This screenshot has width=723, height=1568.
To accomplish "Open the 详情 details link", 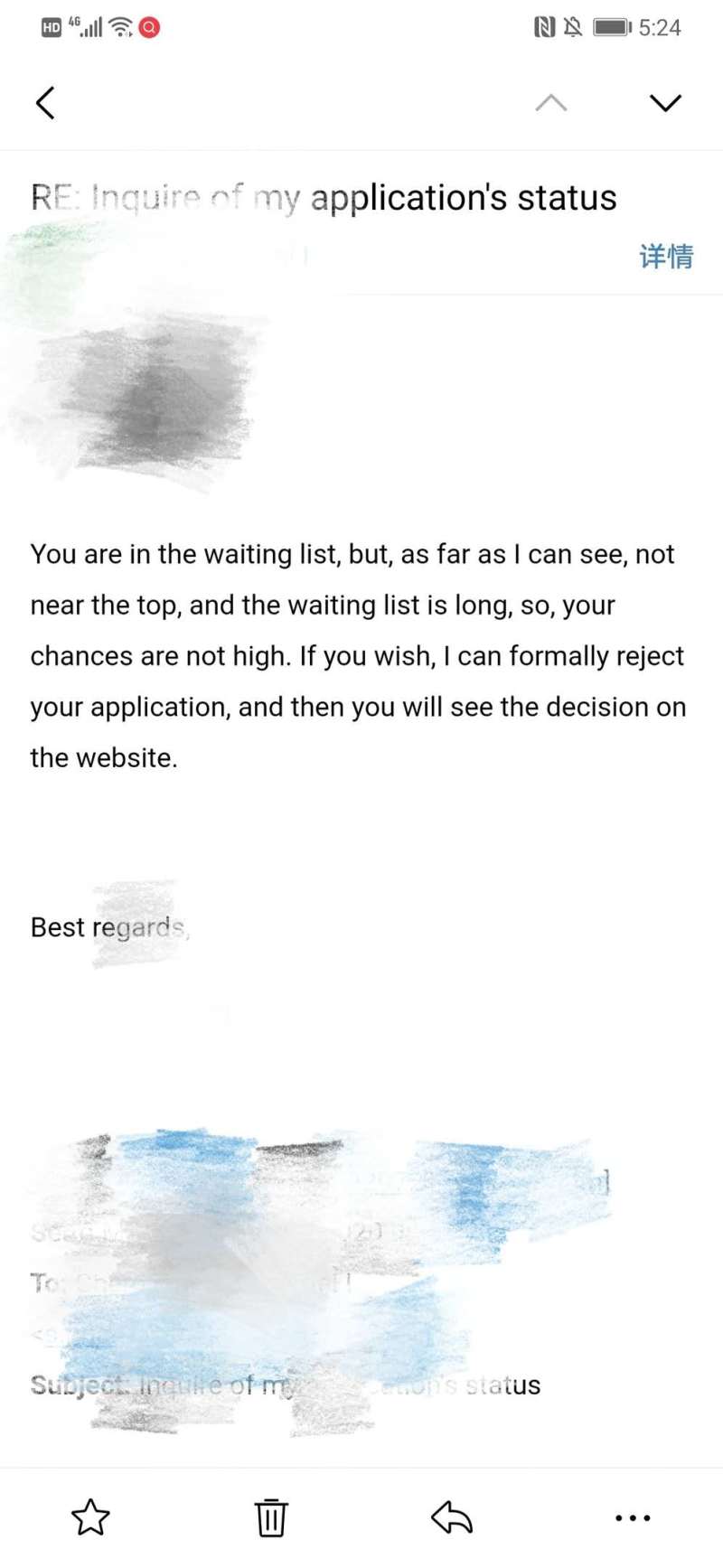I will [x=666, y=257].
